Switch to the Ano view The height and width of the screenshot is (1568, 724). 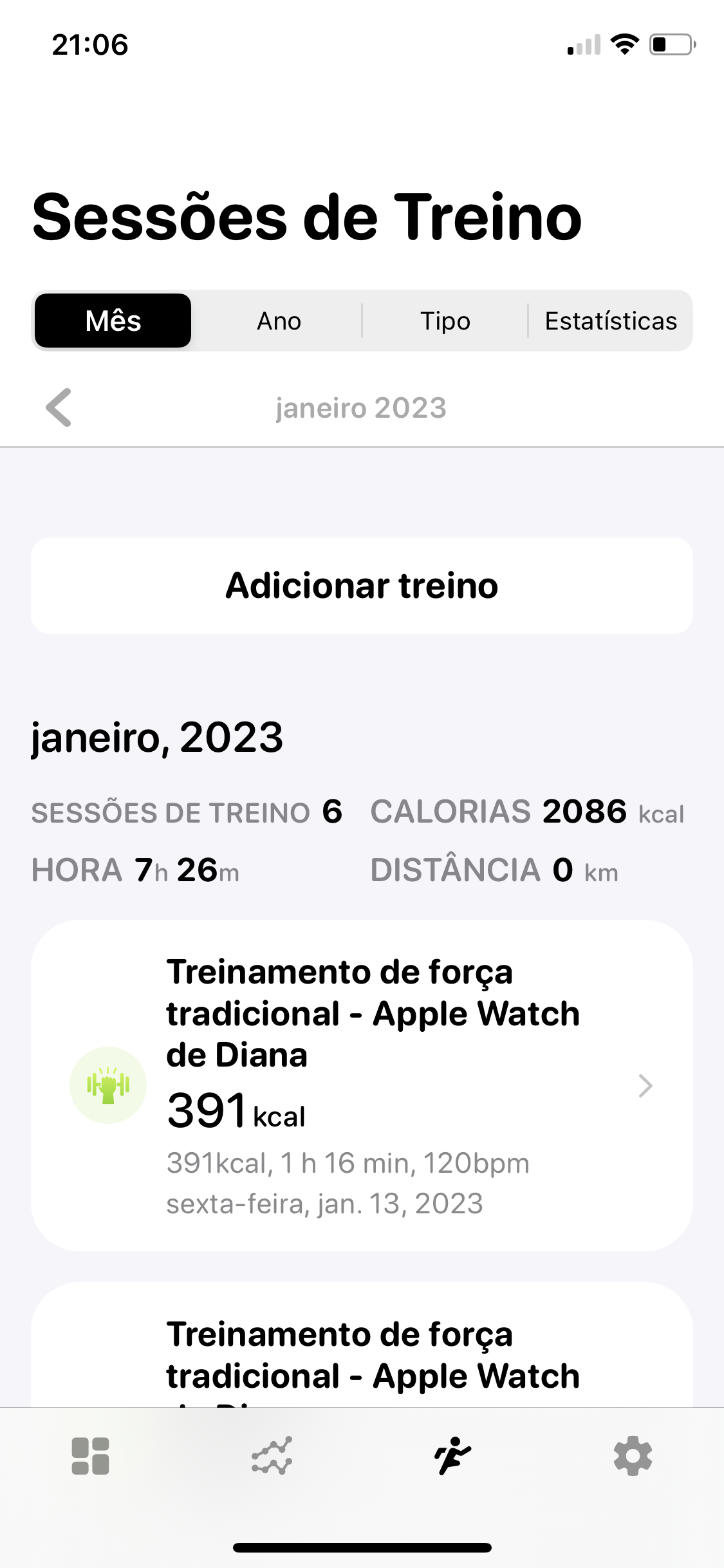[x=279, y=321]
